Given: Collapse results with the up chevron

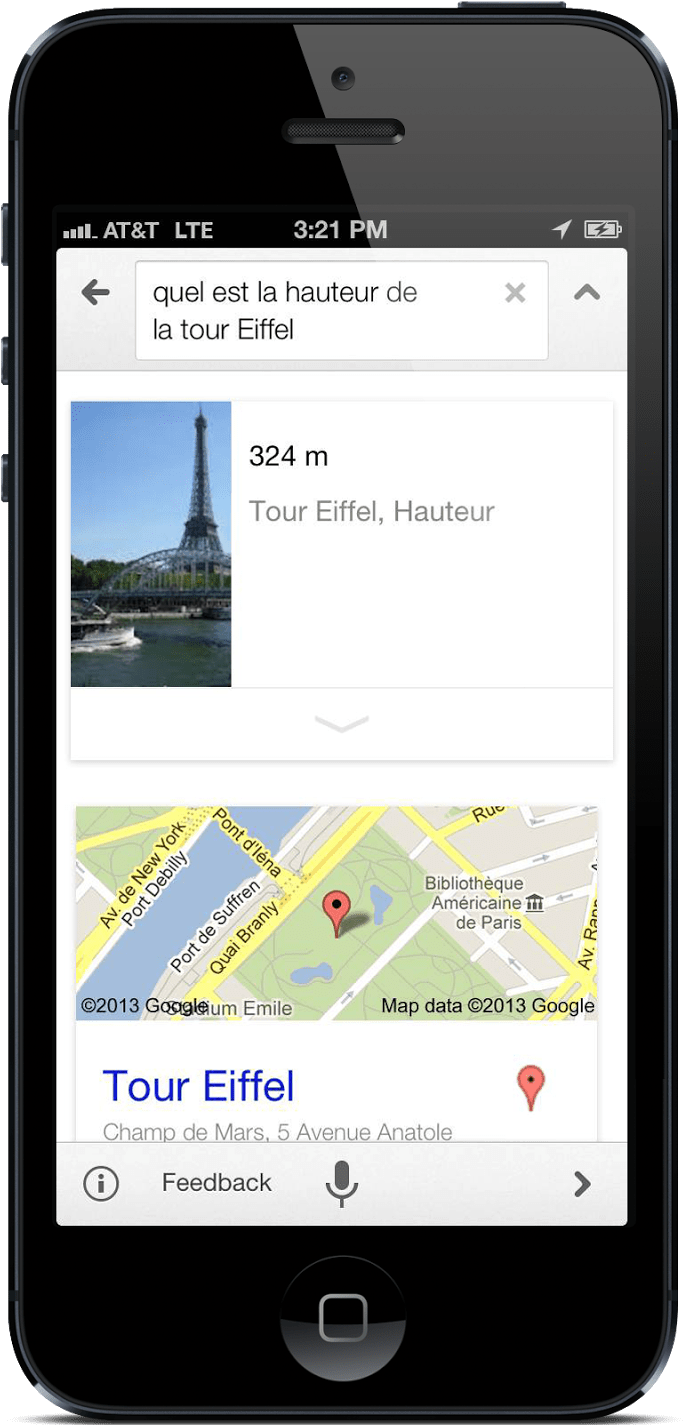Looking at the screenshot, I should 587,293.
